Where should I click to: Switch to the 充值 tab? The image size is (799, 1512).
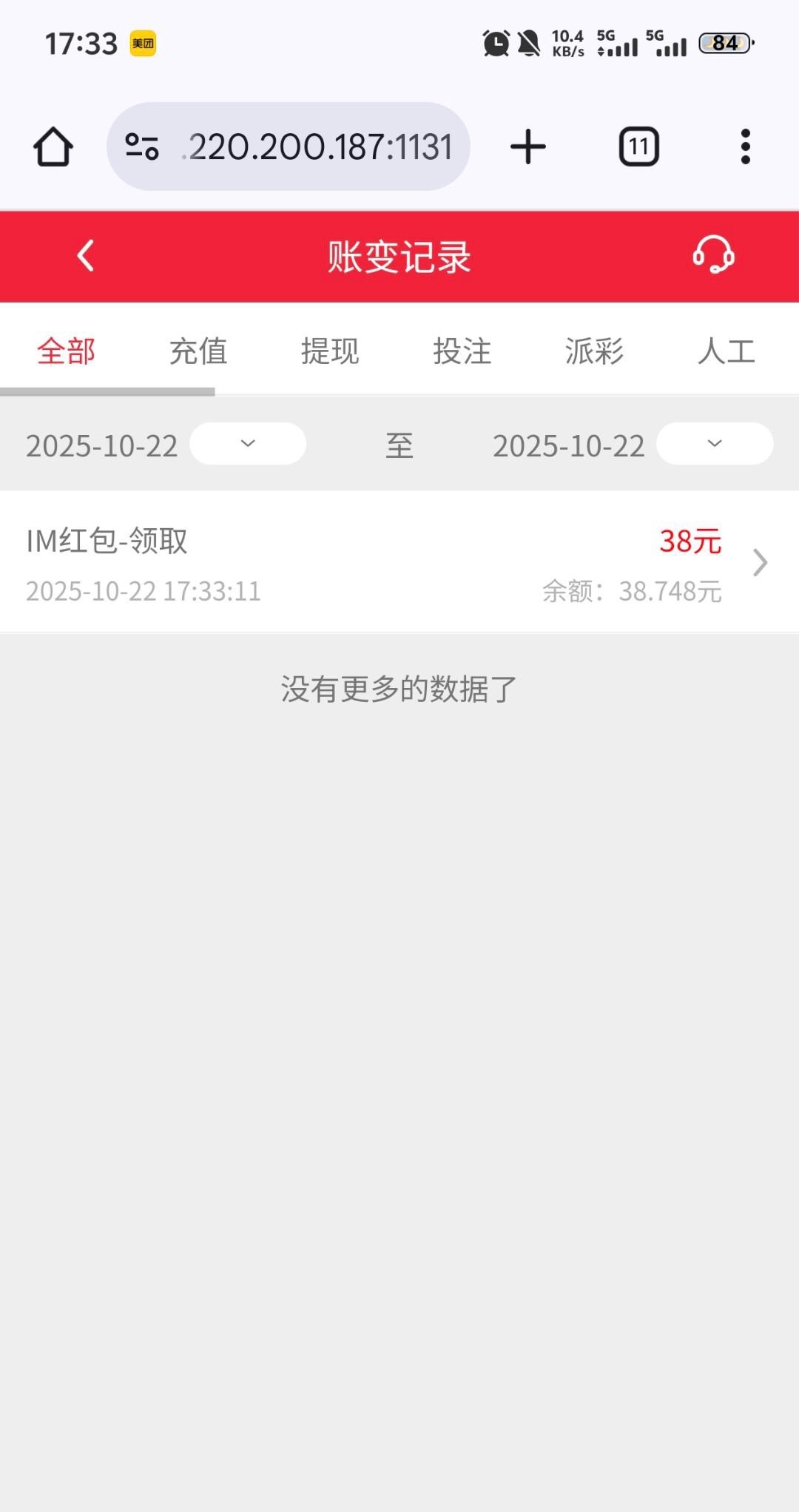pyautogui.click(x=198, y=351)
